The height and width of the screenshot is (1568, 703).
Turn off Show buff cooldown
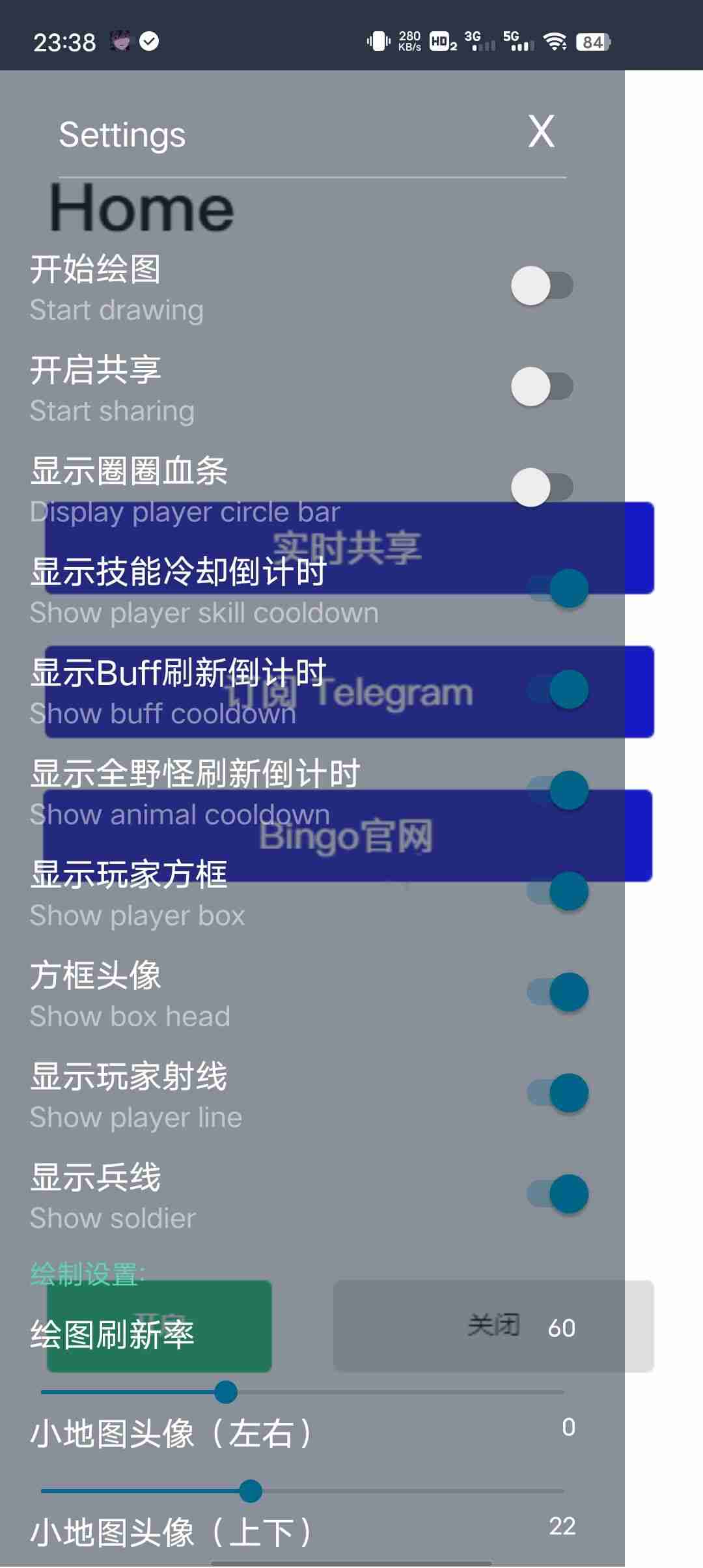click(558, 689)
